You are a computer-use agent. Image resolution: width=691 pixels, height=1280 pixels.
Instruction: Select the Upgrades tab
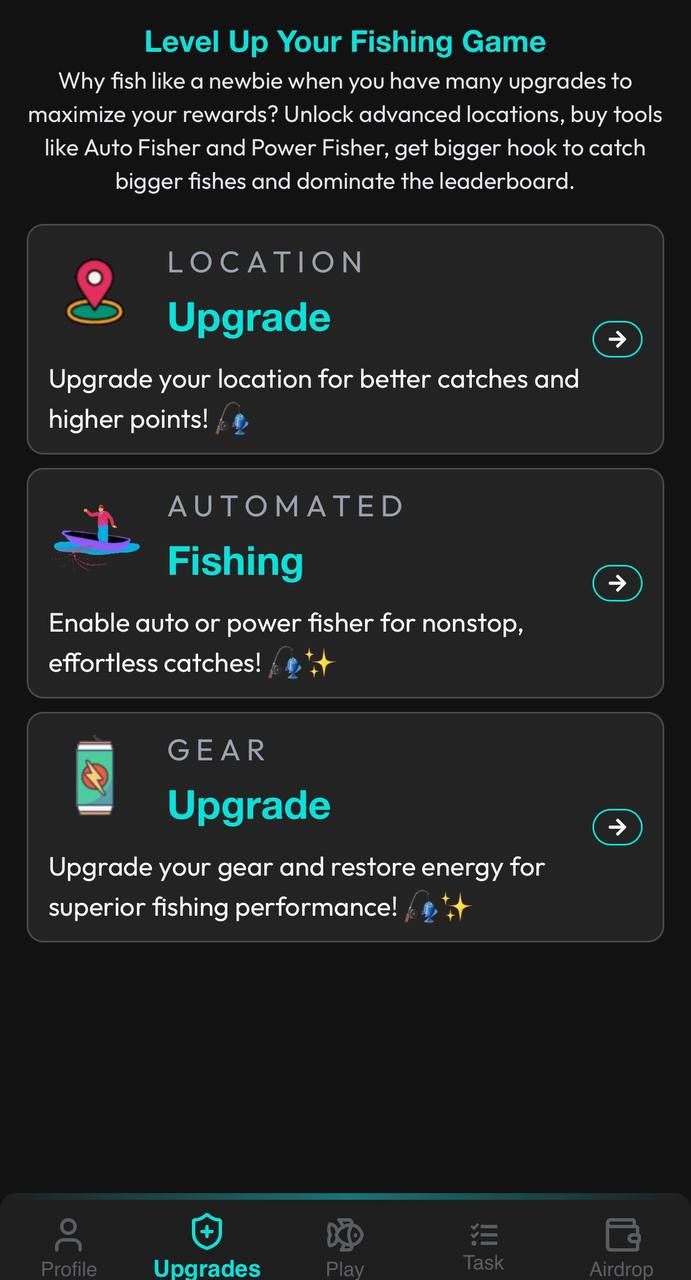[207, 1246]
